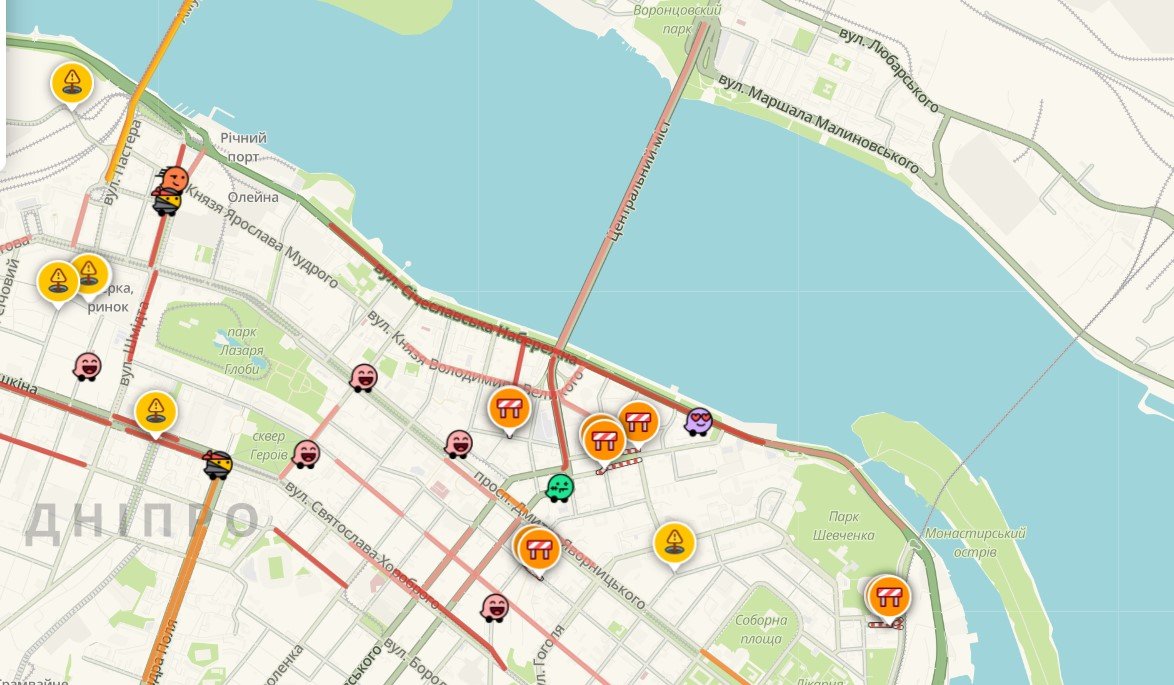Select the green Wazer character on the map

(560, 487)
